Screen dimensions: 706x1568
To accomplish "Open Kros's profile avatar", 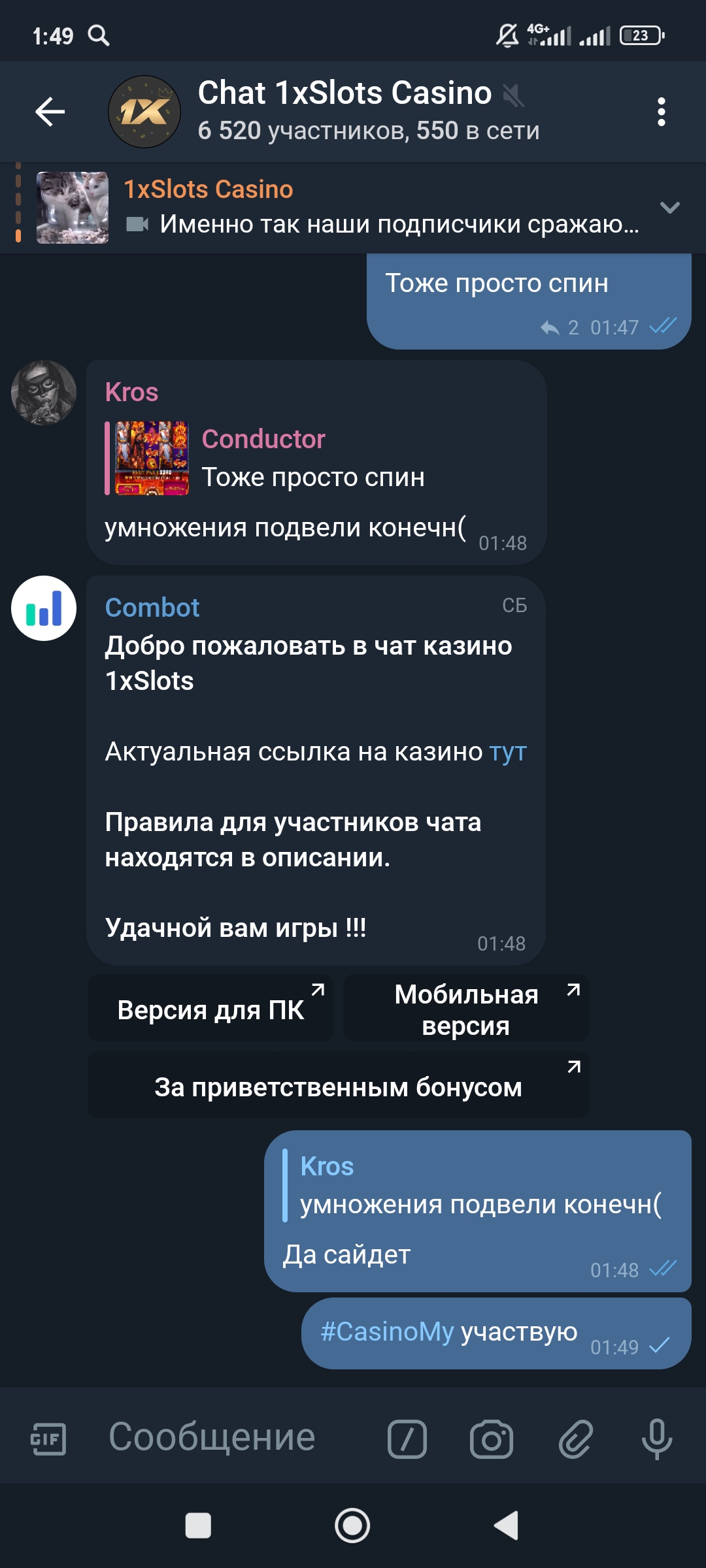I will (x=44, y=393).
